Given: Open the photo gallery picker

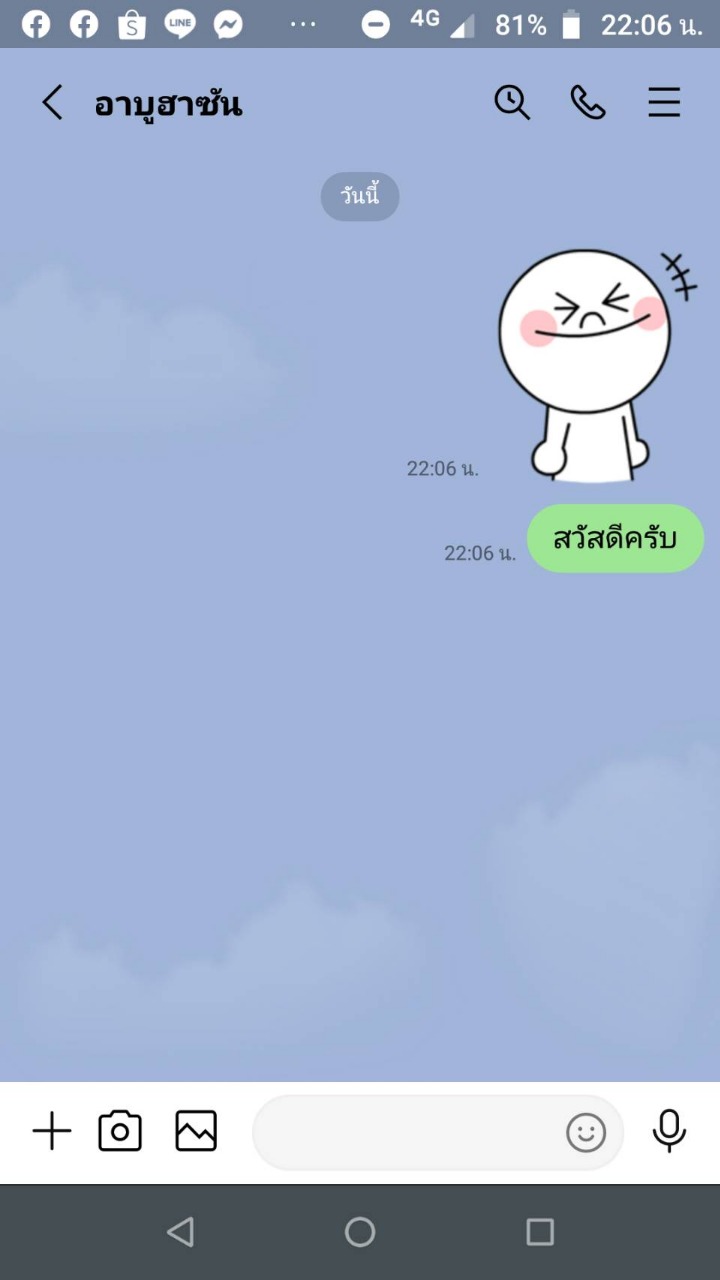Looking at the screenshot, I should pyautogui.click(x=196, y=1132).
